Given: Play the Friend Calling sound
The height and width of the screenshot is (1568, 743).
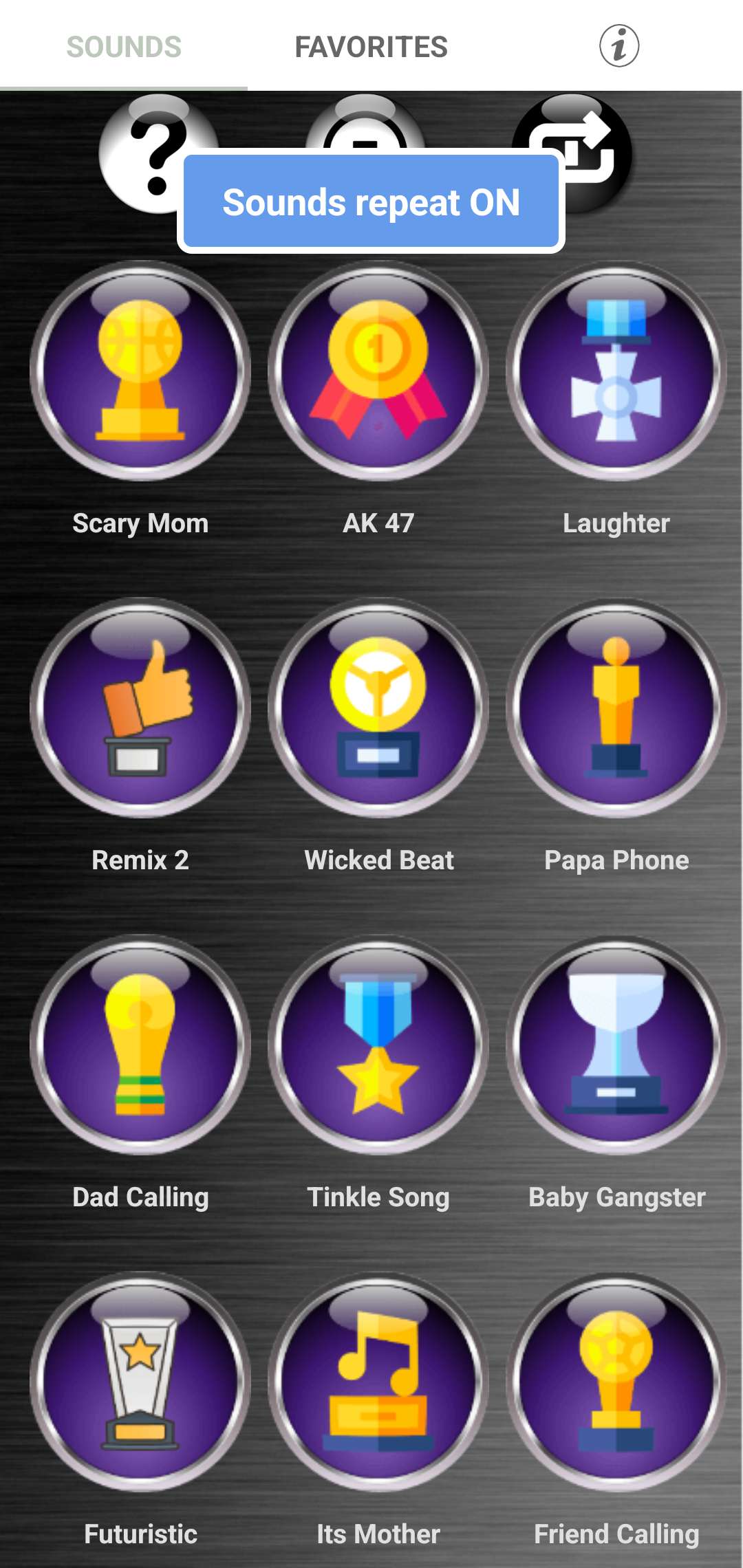Looking at the screenshot, I should point(616,1382).
